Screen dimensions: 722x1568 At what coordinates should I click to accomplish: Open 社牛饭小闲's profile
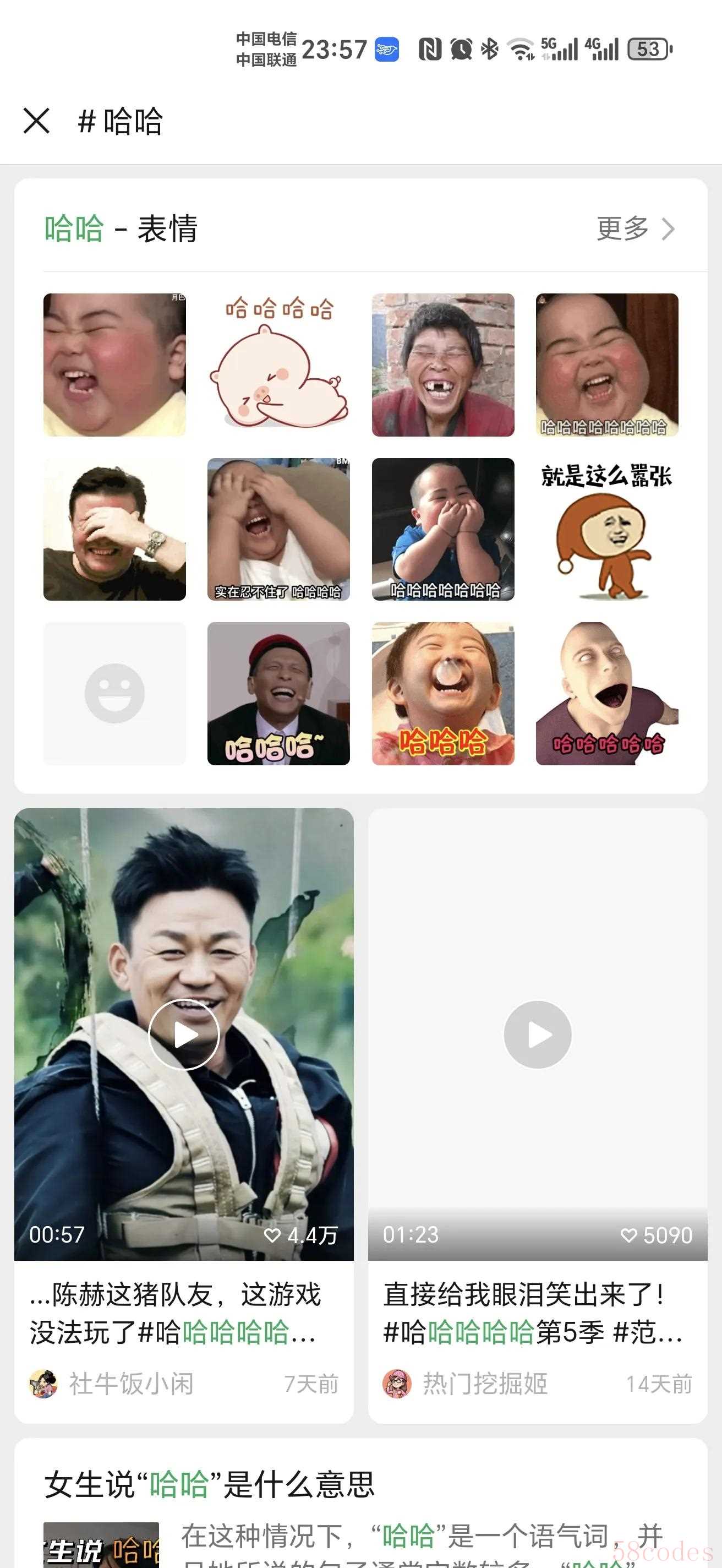[x=131, y=1384]
